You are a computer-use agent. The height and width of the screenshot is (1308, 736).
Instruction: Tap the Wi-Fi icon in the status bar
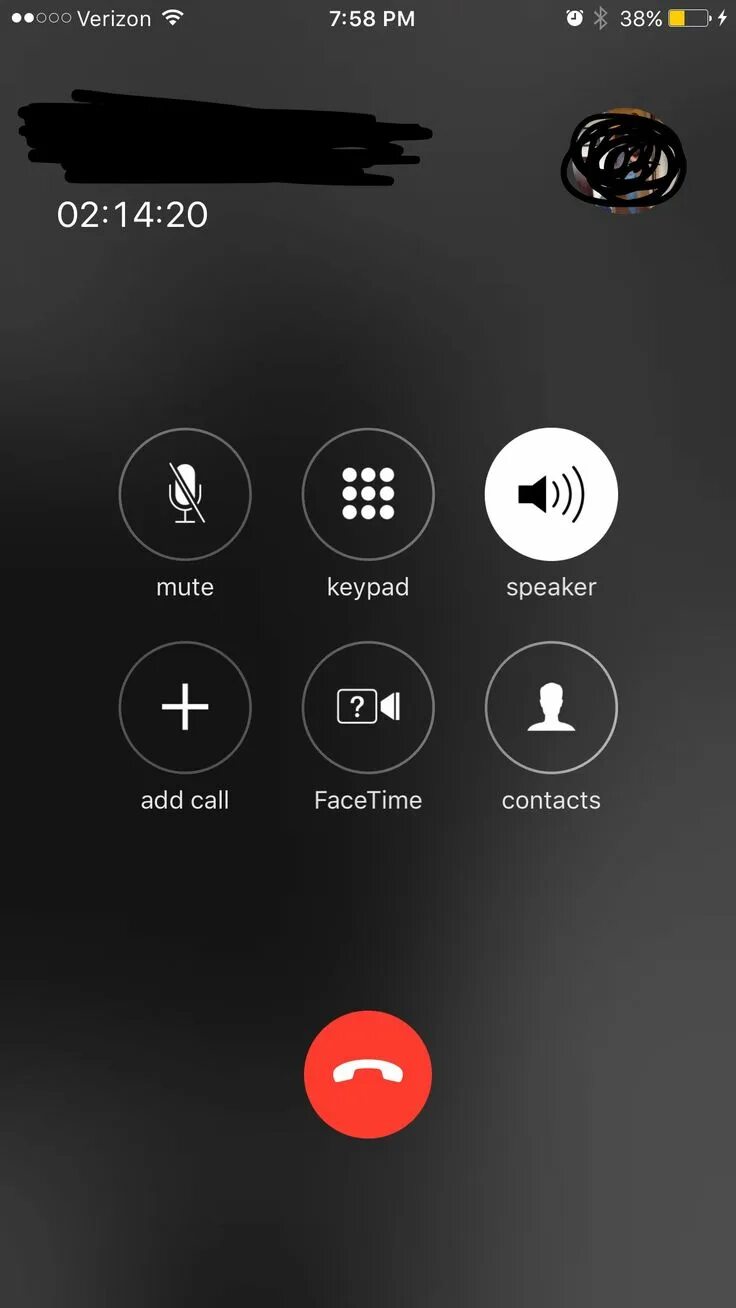172,17
